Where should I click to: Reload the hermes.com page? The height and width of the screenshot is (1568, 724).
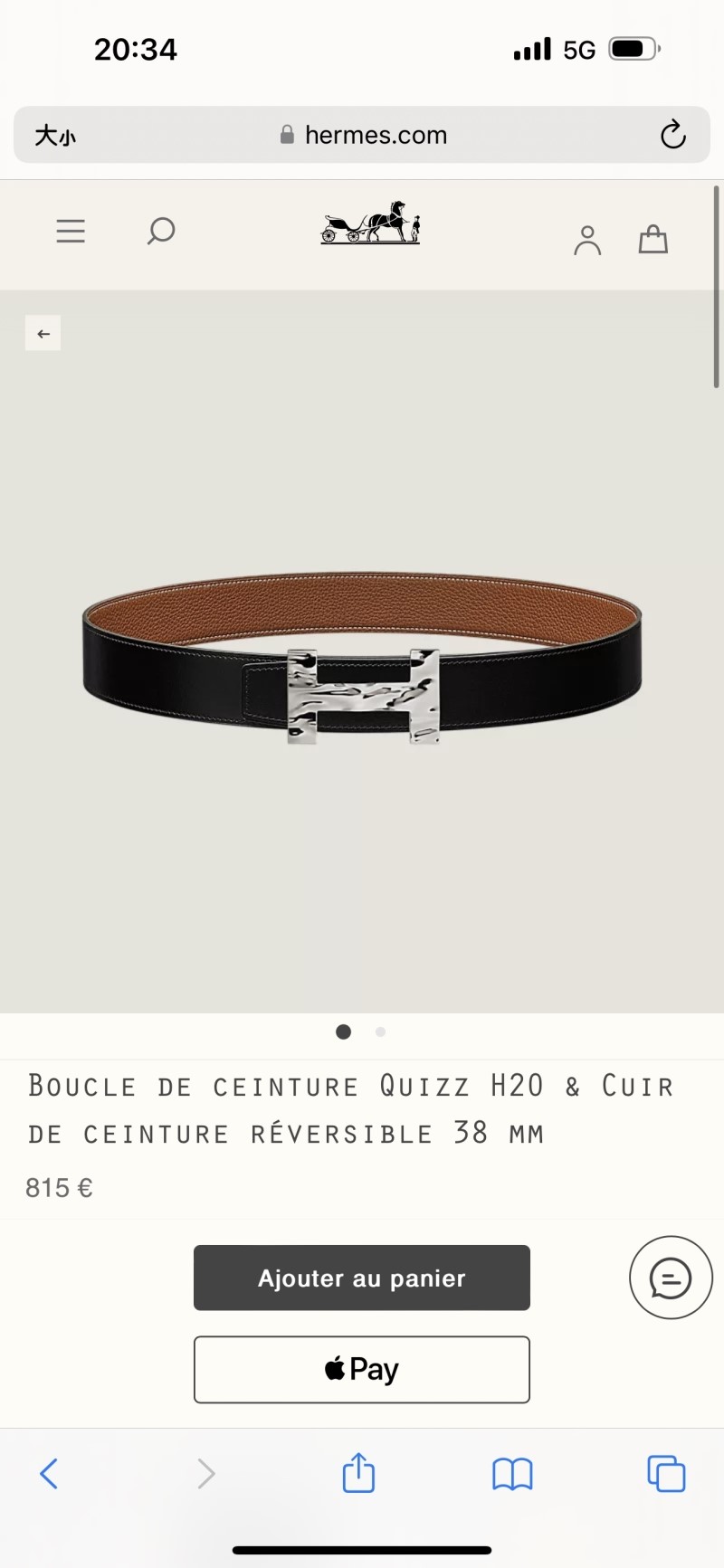click(672, 135)
